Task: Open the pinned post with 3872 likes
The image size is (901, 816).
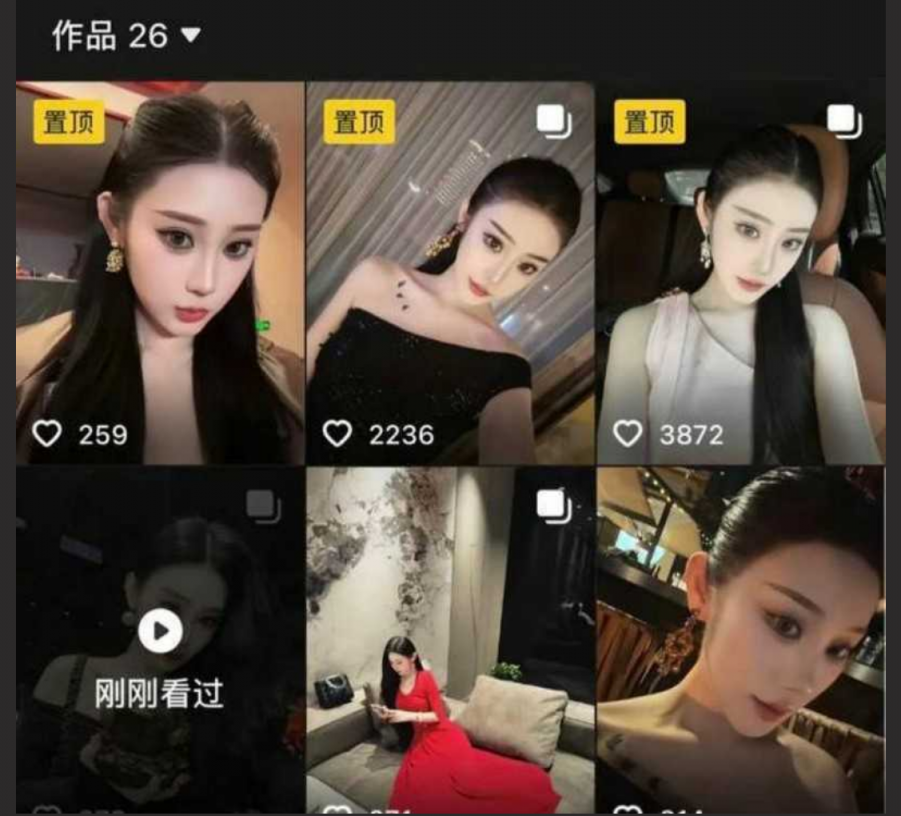Action: (740, 272)
